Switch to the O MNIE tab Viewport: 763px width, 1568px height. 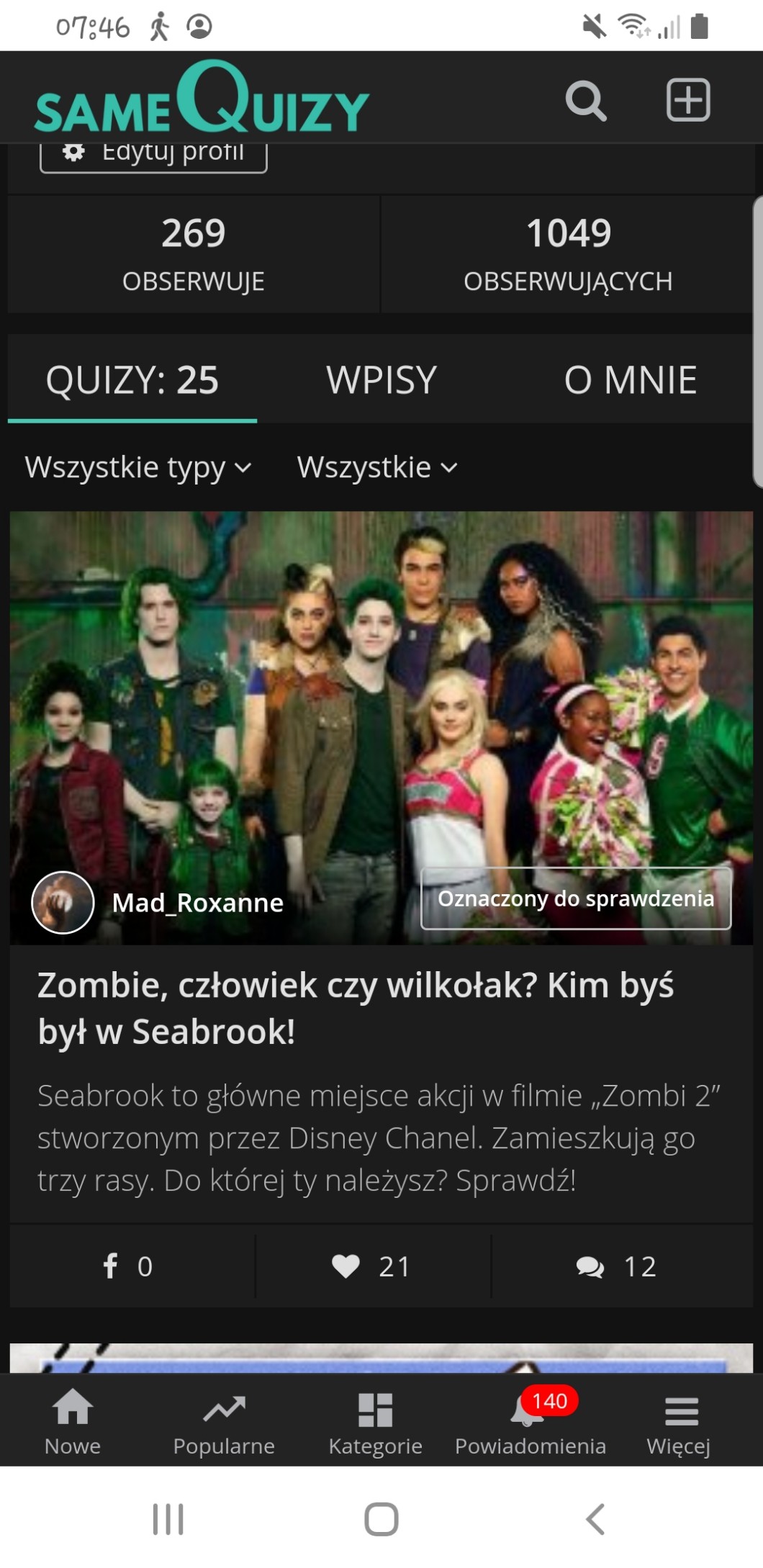[630, 379]
